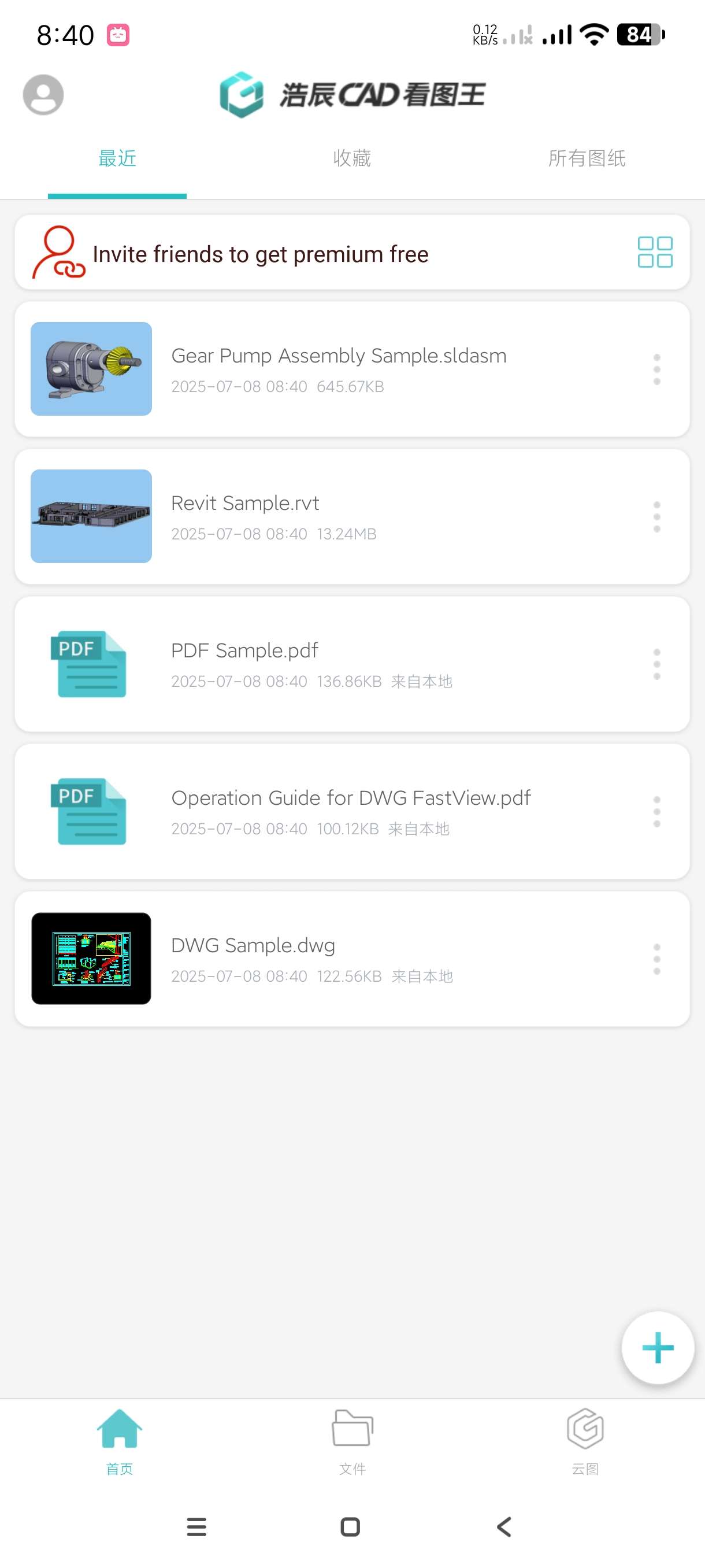Go to the 文件 tab
Image resolution: width=705 pixels, height=1568 pixels.
(x=352, y=1441)
